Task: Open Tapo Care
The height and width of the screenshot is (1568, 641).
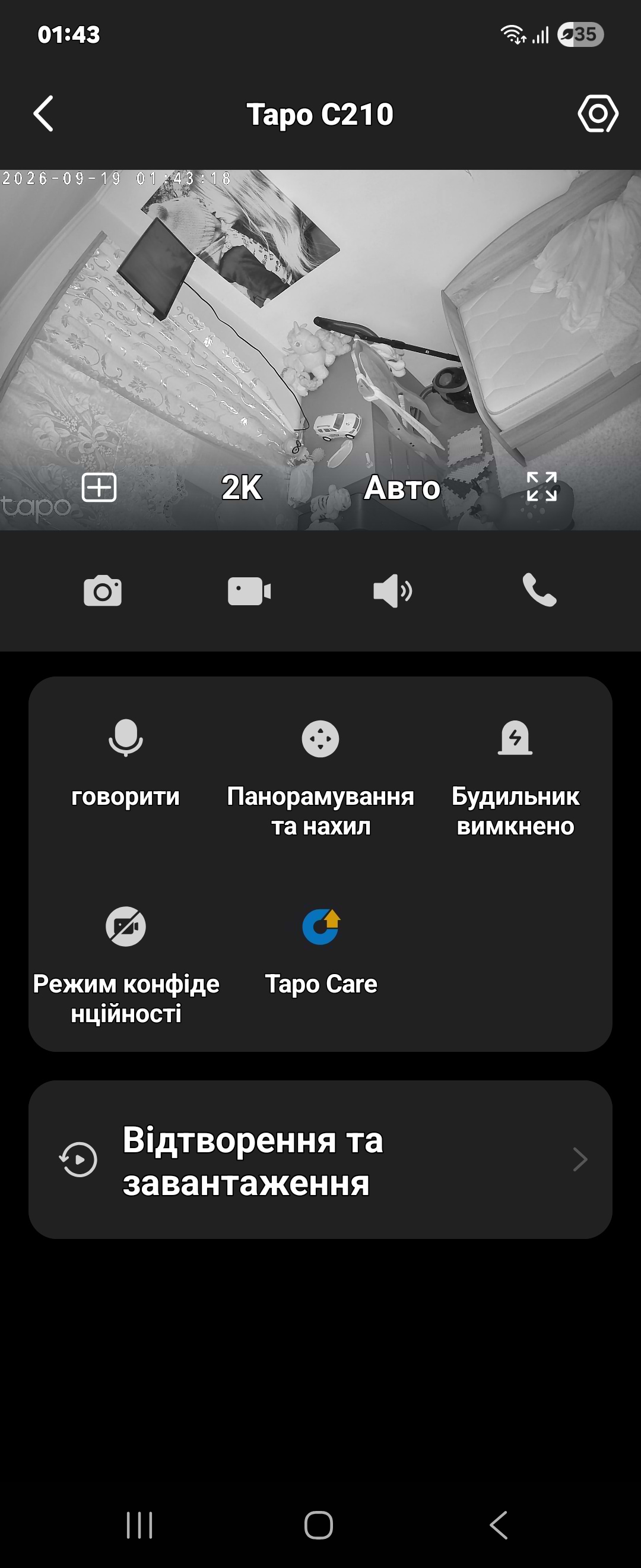Action: tap(320, 952)
